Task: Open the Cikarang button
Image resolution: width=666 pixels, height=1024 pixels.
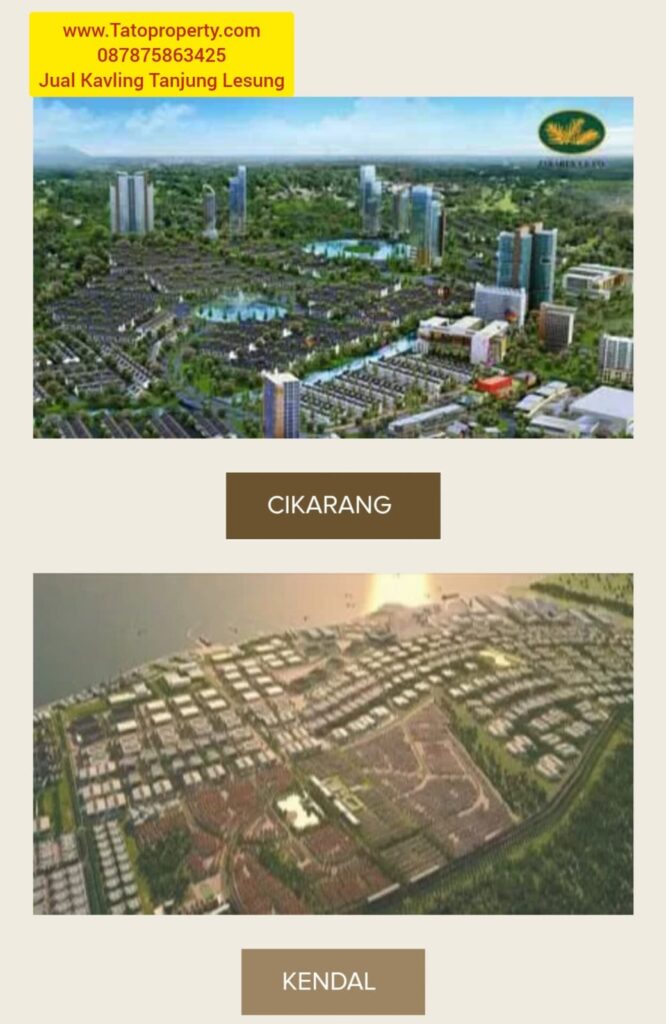Action: click(332, 505)
